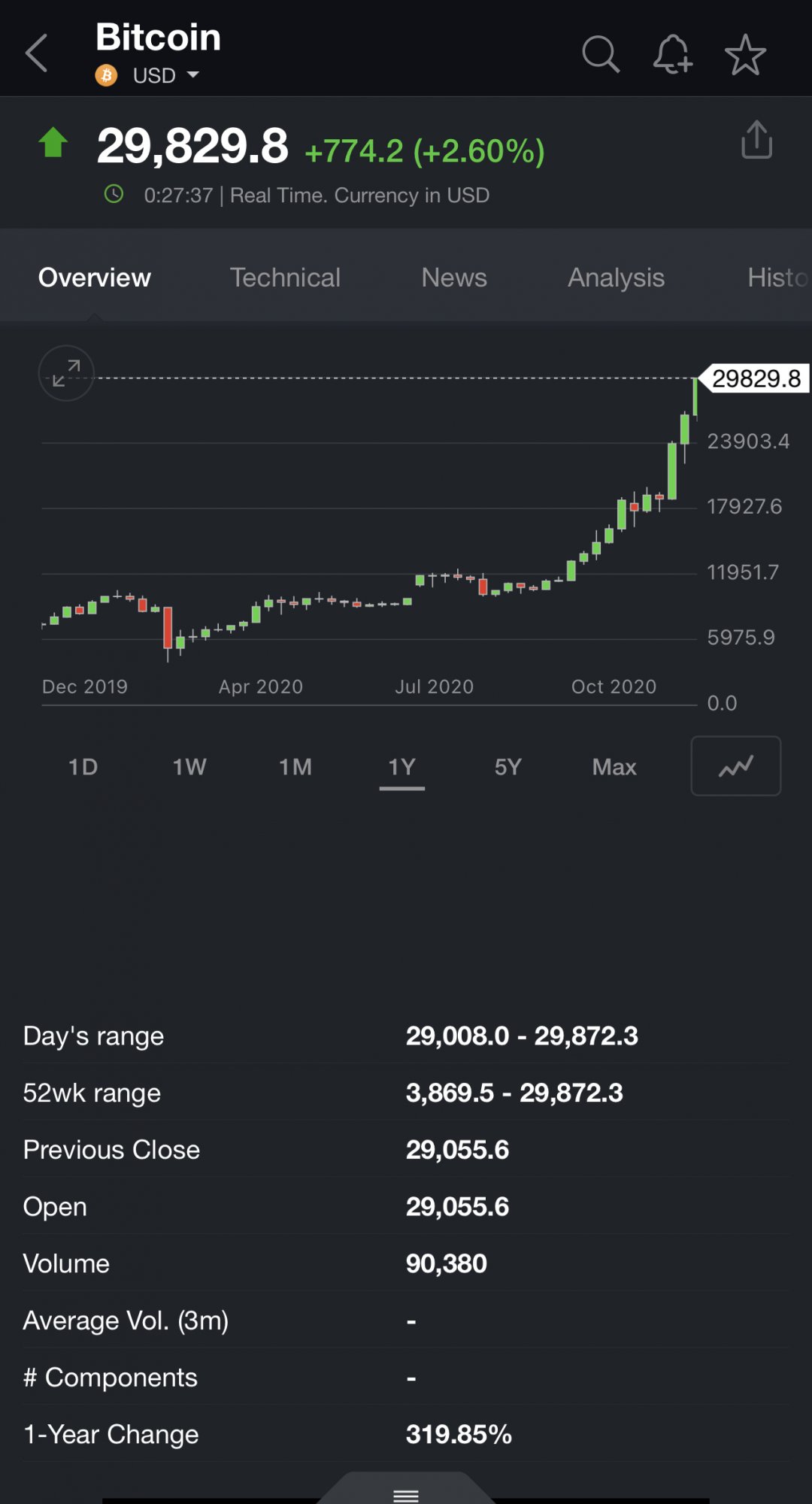Select the 1Y chart range
812x1504 pixels.
402,767
